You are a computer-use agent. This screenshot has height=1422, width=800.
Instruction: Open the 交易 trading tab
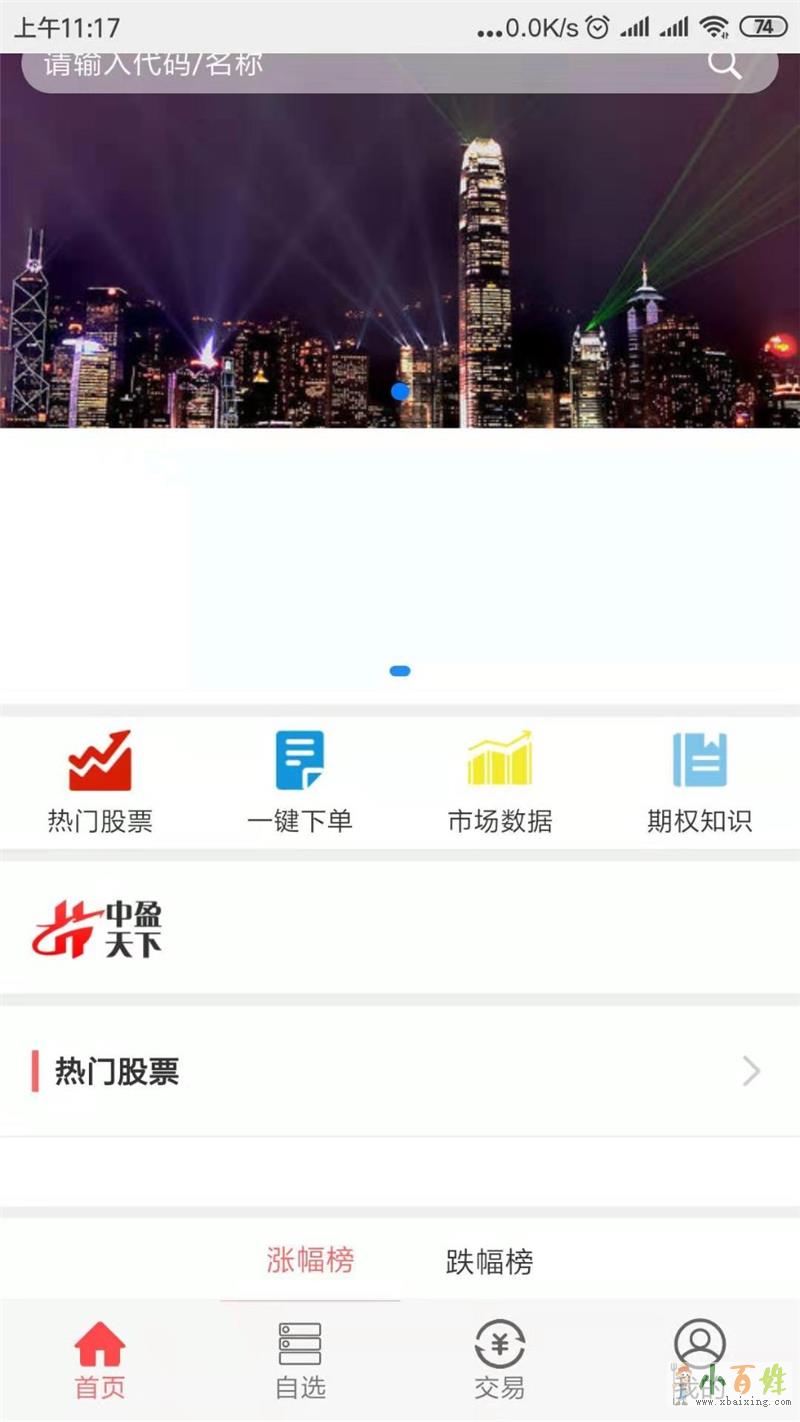[x=499, y=1360]
